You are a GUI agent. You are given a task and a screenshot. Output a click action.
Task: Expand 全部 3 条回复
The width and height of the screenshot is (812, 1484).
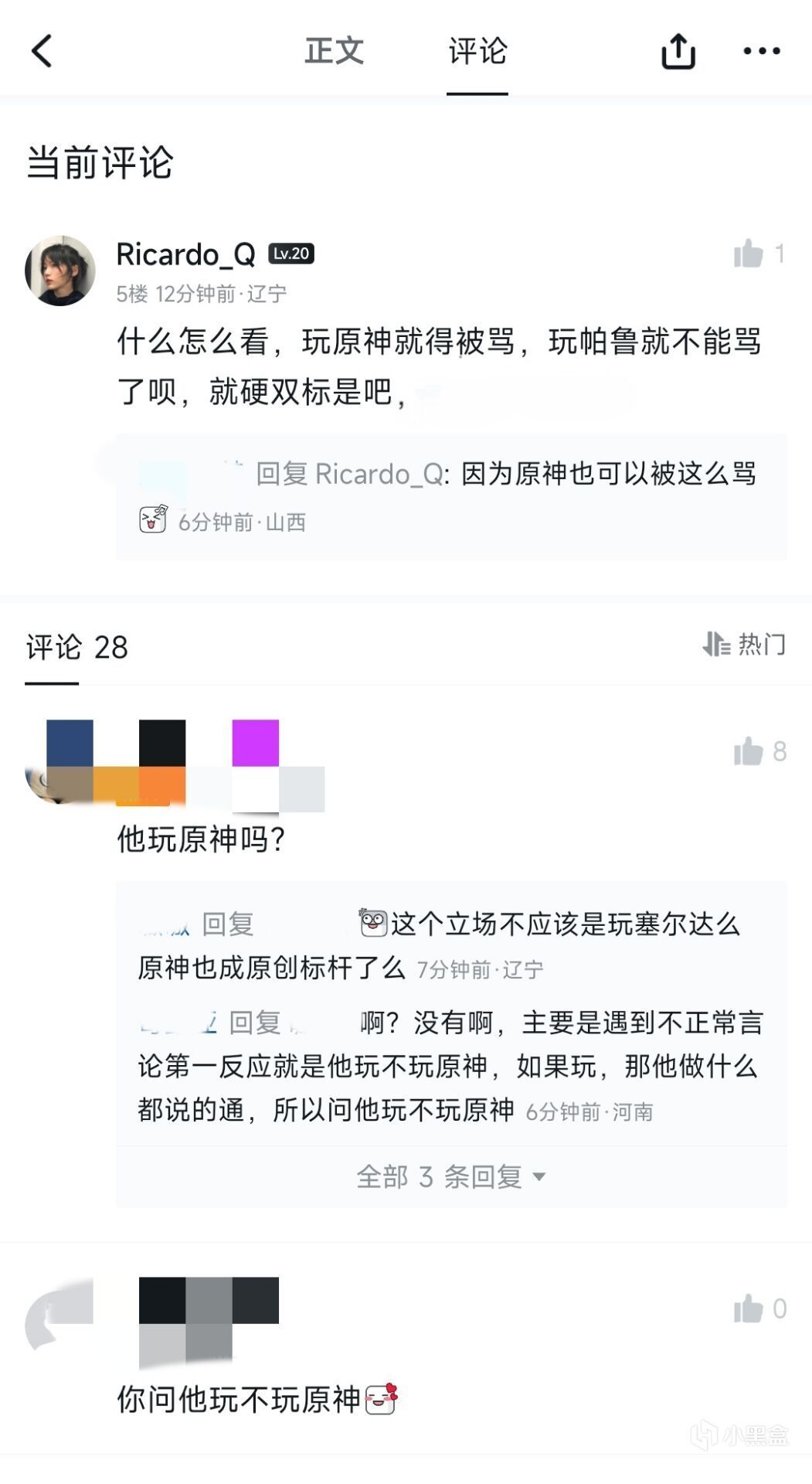tap(450, 1176)
